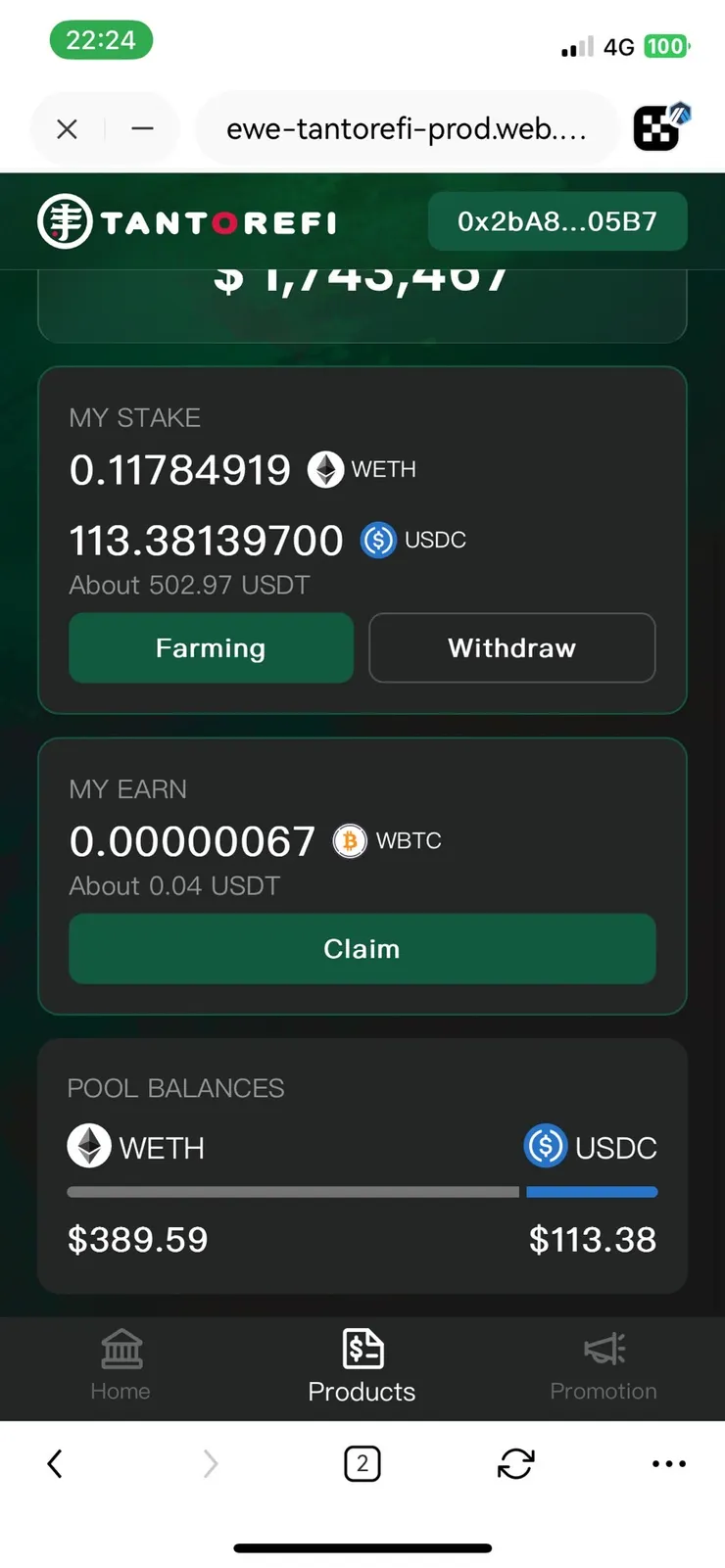Tap the USDC coin icon next to 113.38139700
Viewport: 725px width, 1568px height.
point(377,540)
